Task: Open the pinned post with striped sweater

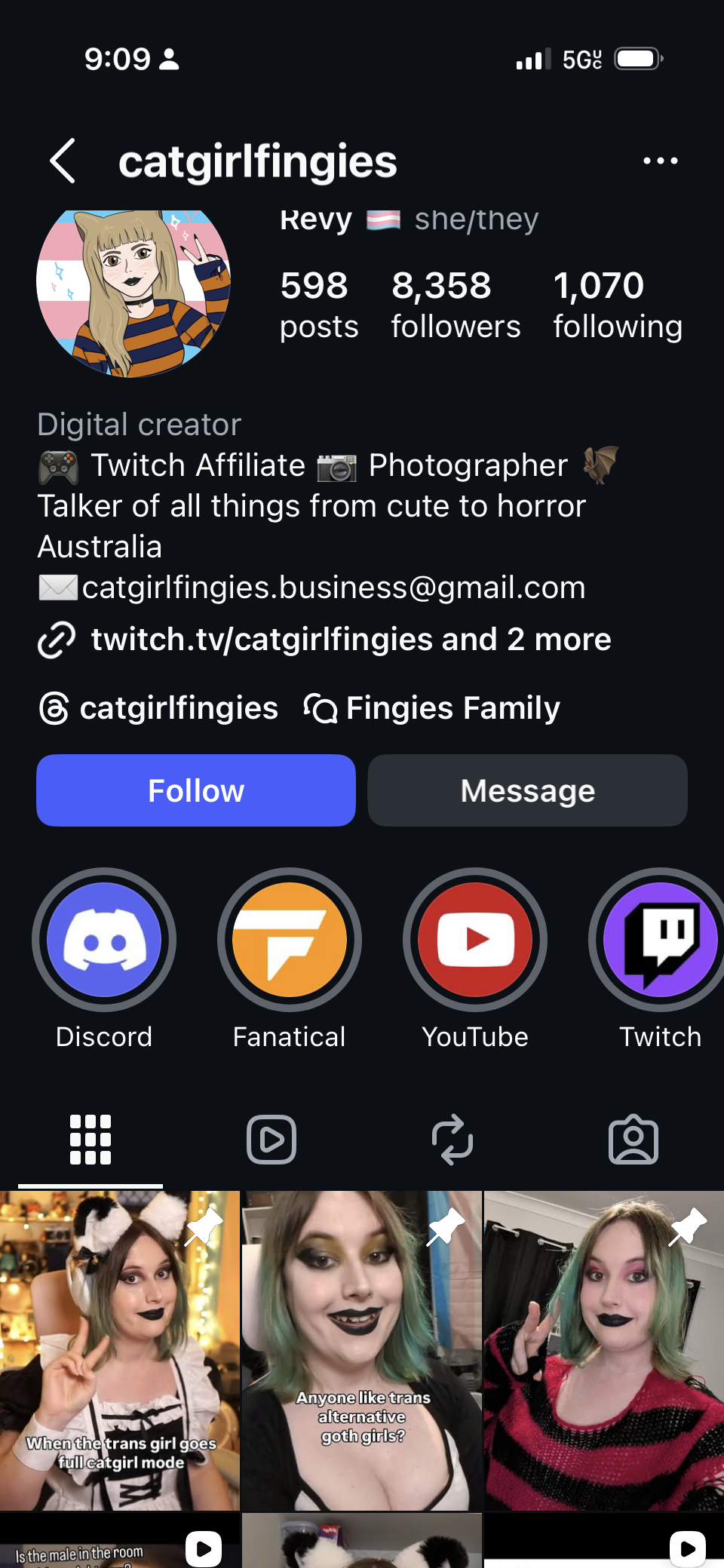Action: [x=603, y=1350]
